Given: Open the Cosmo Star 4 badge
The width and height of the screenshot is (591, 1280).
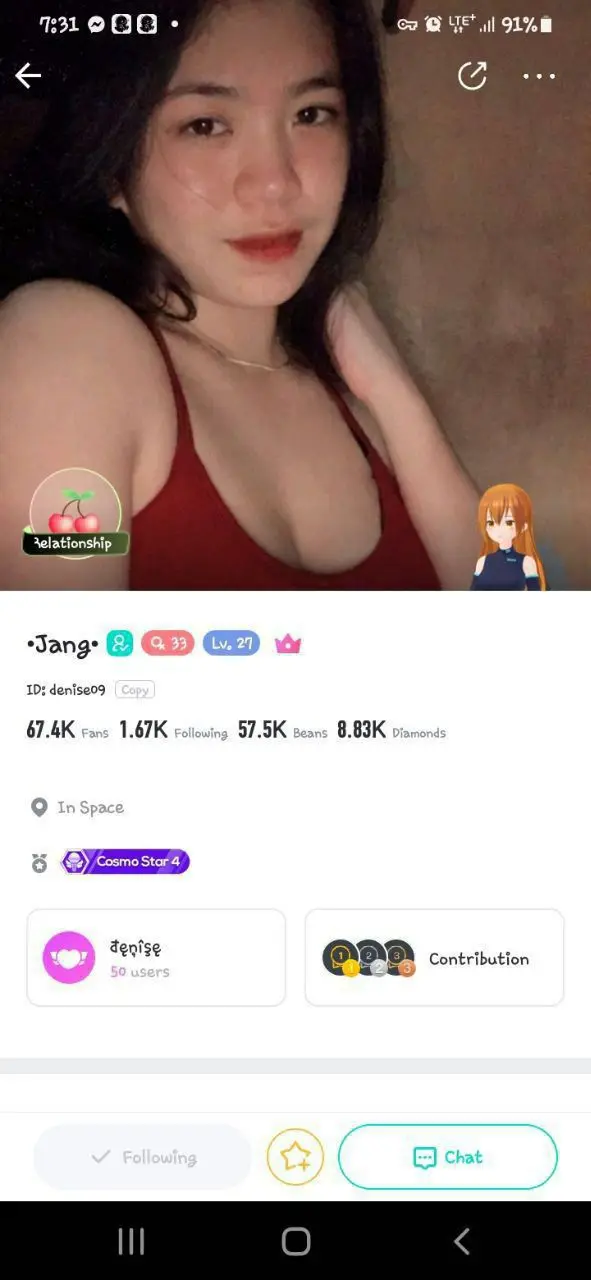Looking at the screenshot, I should point(125,861).
